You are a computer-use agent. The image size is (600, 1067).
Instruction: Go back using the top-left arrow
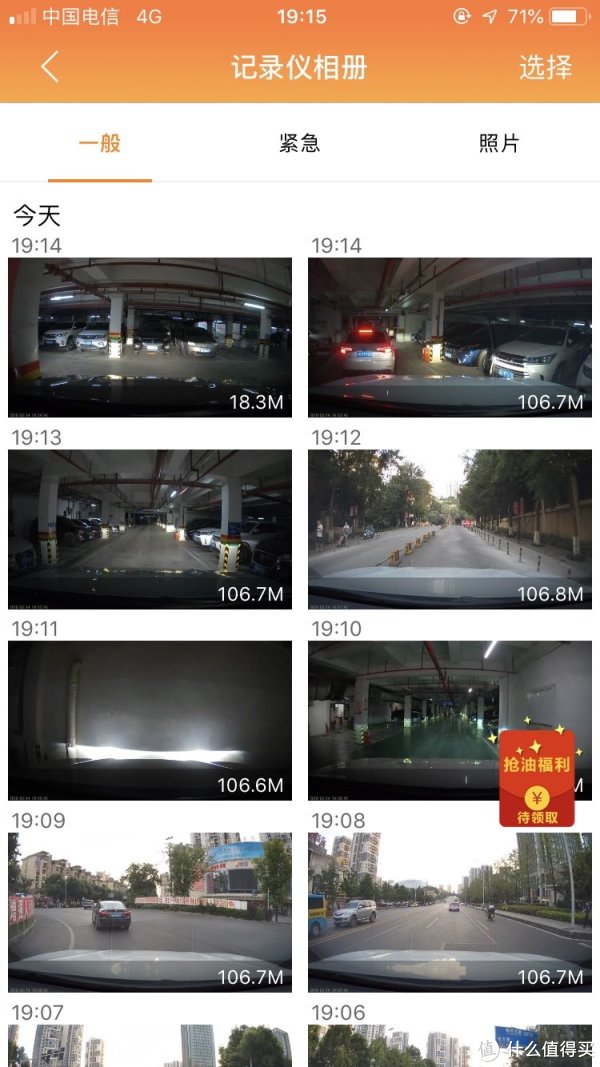[50, 67]
